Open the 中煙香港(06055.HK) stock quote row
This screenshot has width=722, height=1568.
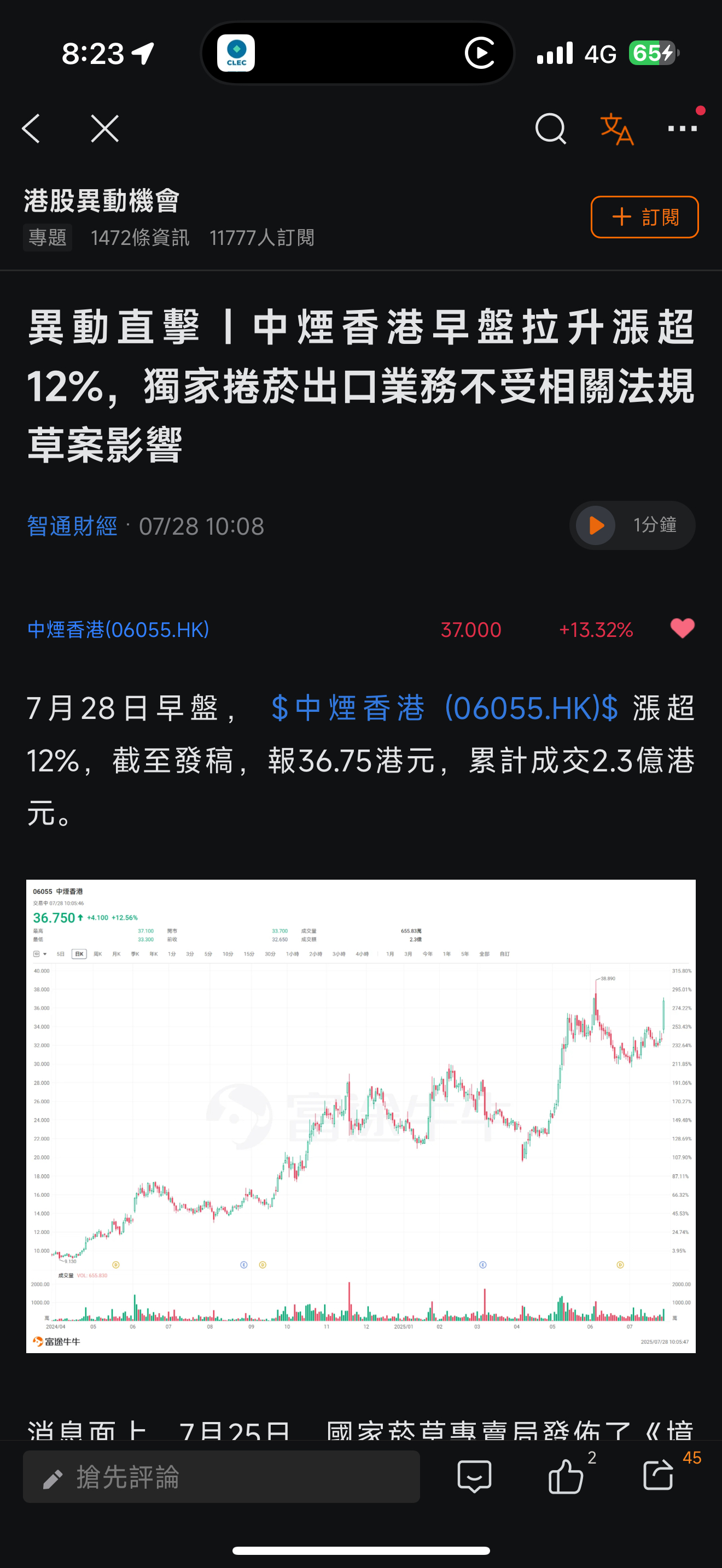coord(118,629)
